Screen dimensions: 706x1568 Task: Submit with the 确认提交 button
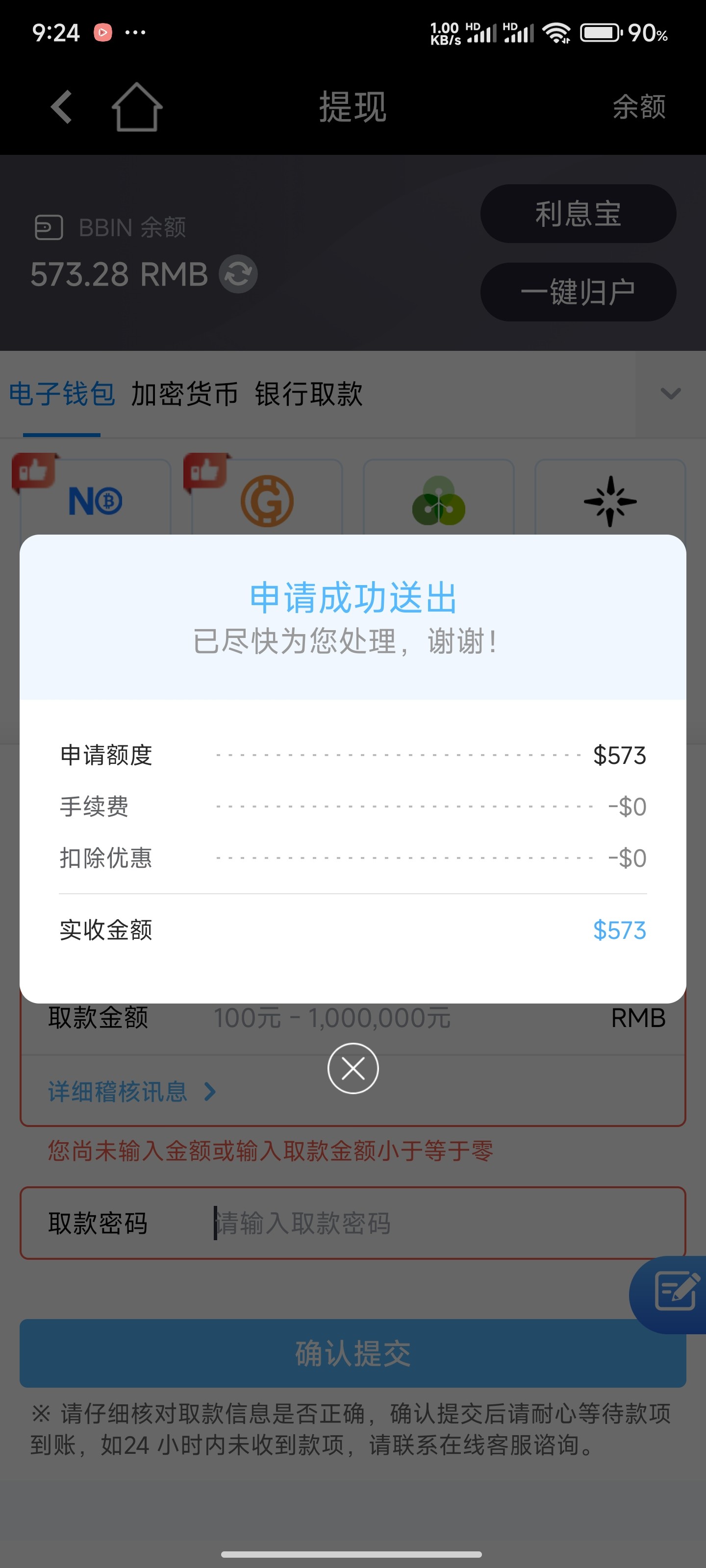[x=353, y=1353]
